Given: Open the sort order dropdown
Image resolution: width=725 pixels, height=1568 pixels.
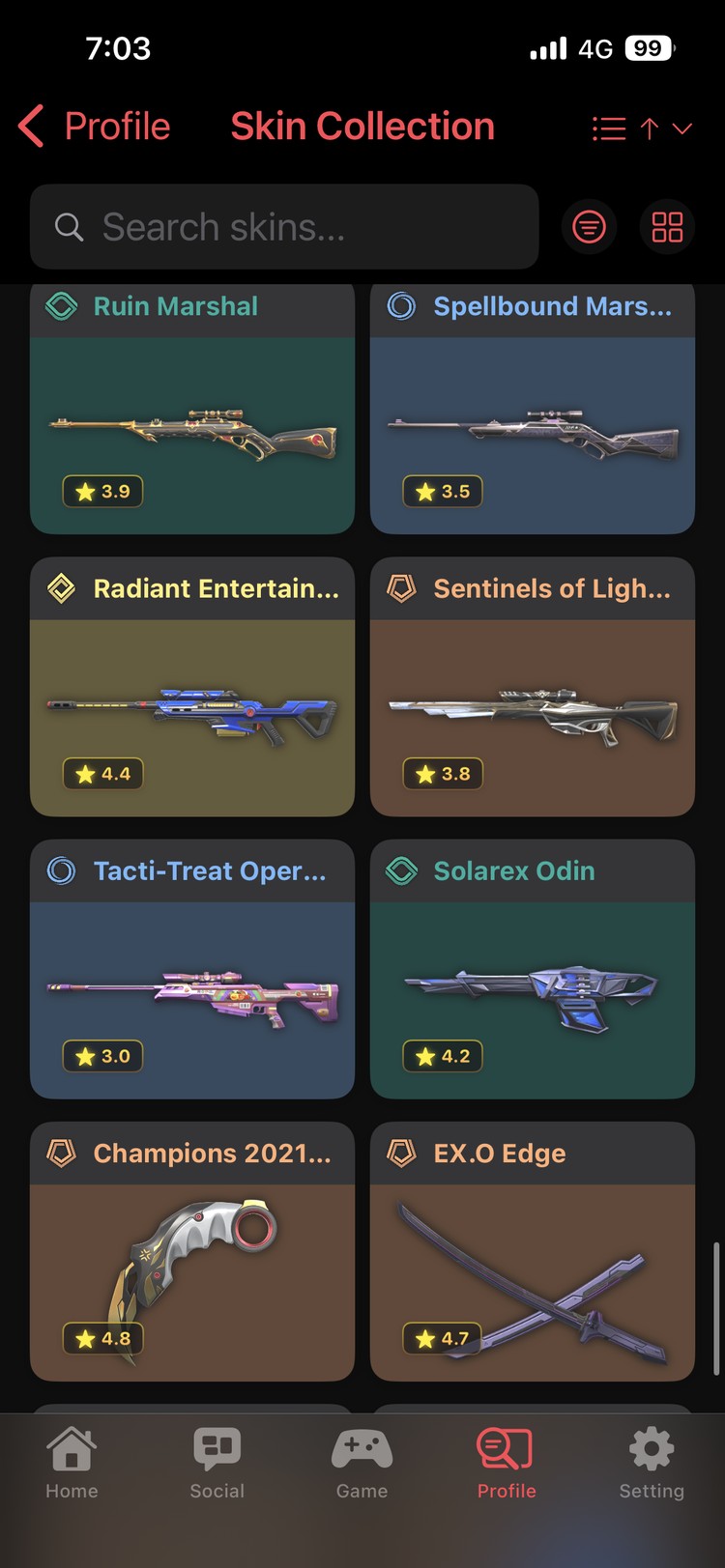Looking at the screenshot, I should (x=642, y=128).
